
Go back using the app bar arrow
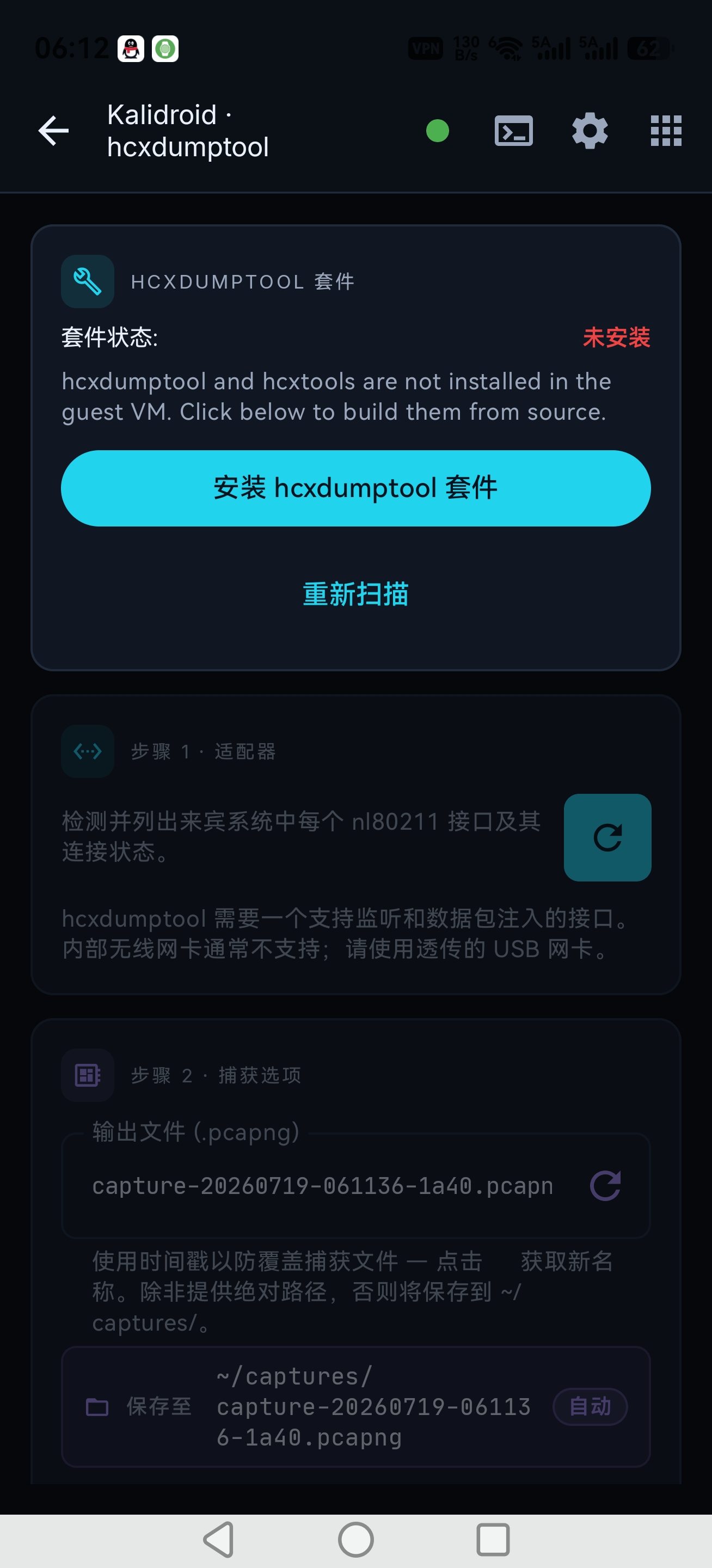click(53, 131)
